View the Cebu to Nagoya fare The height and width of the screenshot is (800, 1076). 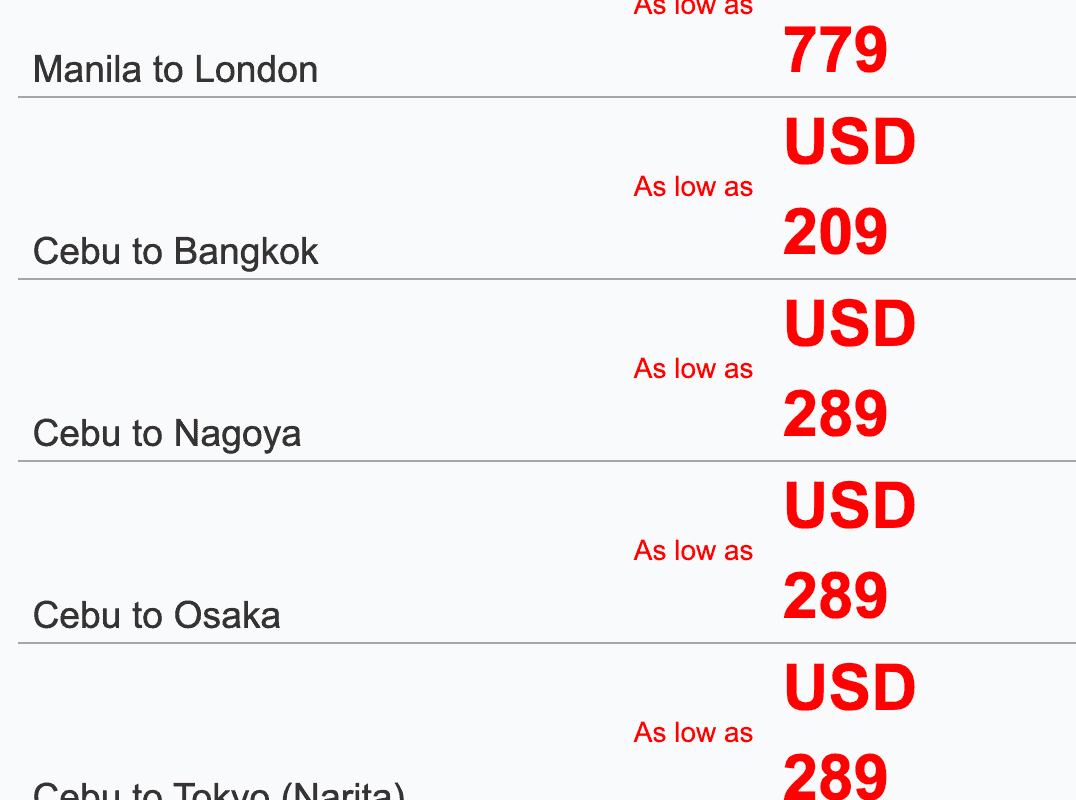(x=167, y=433)
